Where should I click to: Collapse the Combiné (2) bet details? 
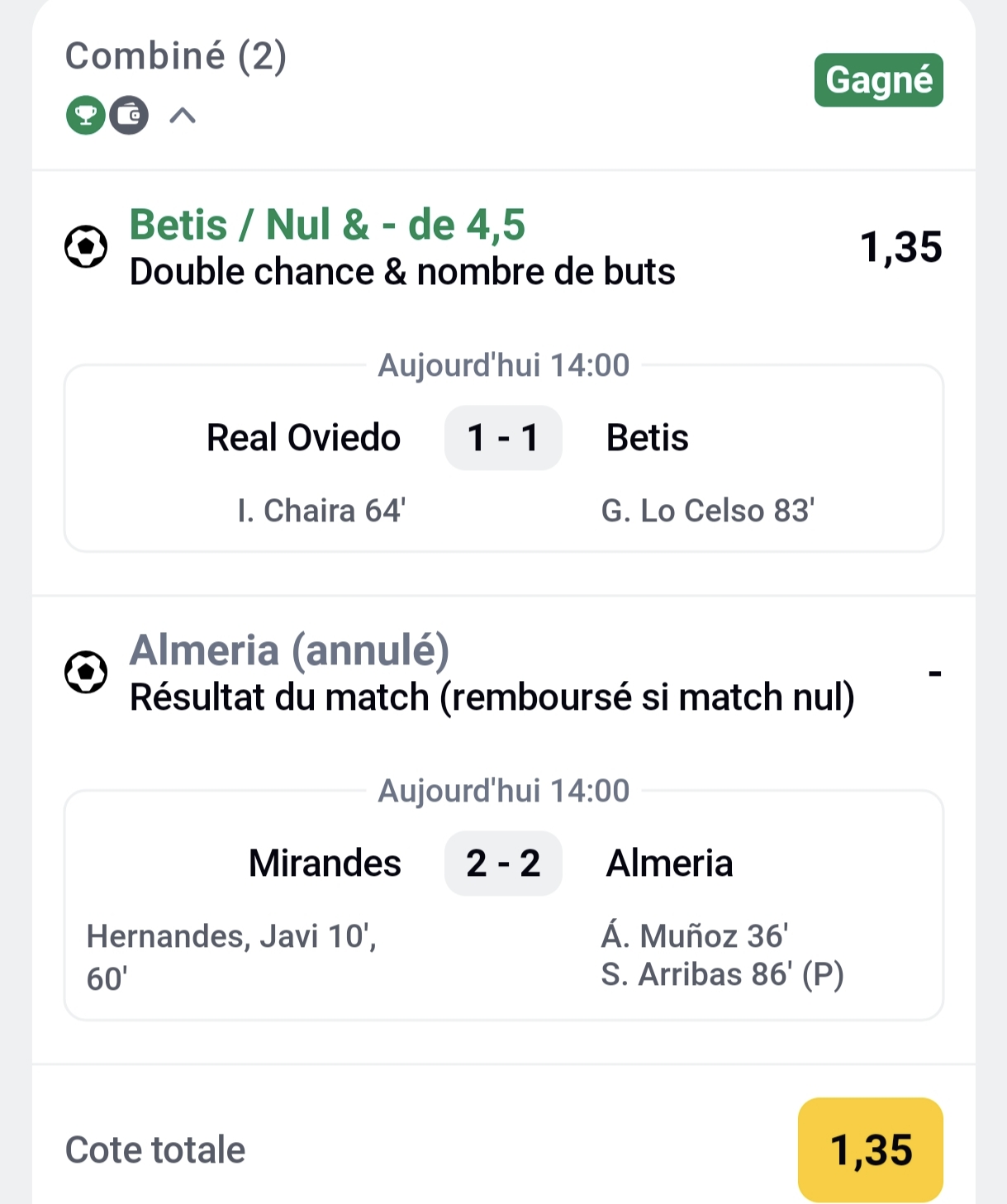pyautogui.click(x=183, y=116)
